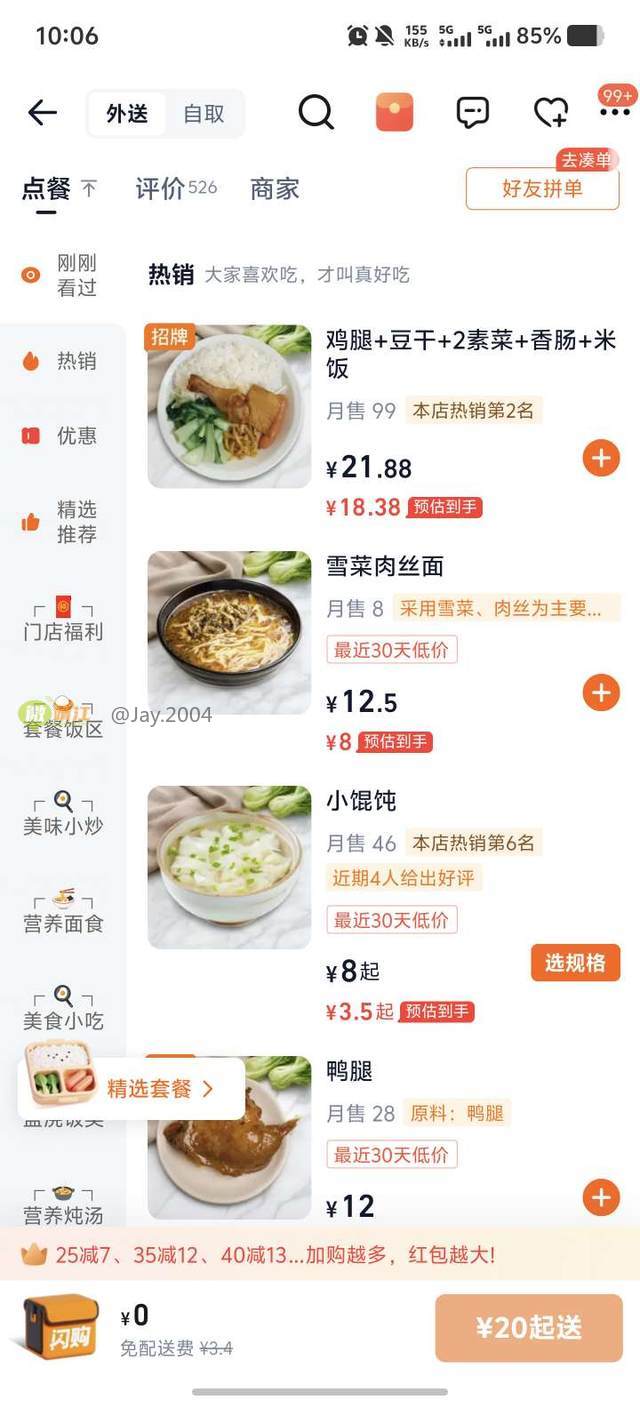640x1408 pixels.
Task: Open the three-dot overflow menu
Action: 614,113
